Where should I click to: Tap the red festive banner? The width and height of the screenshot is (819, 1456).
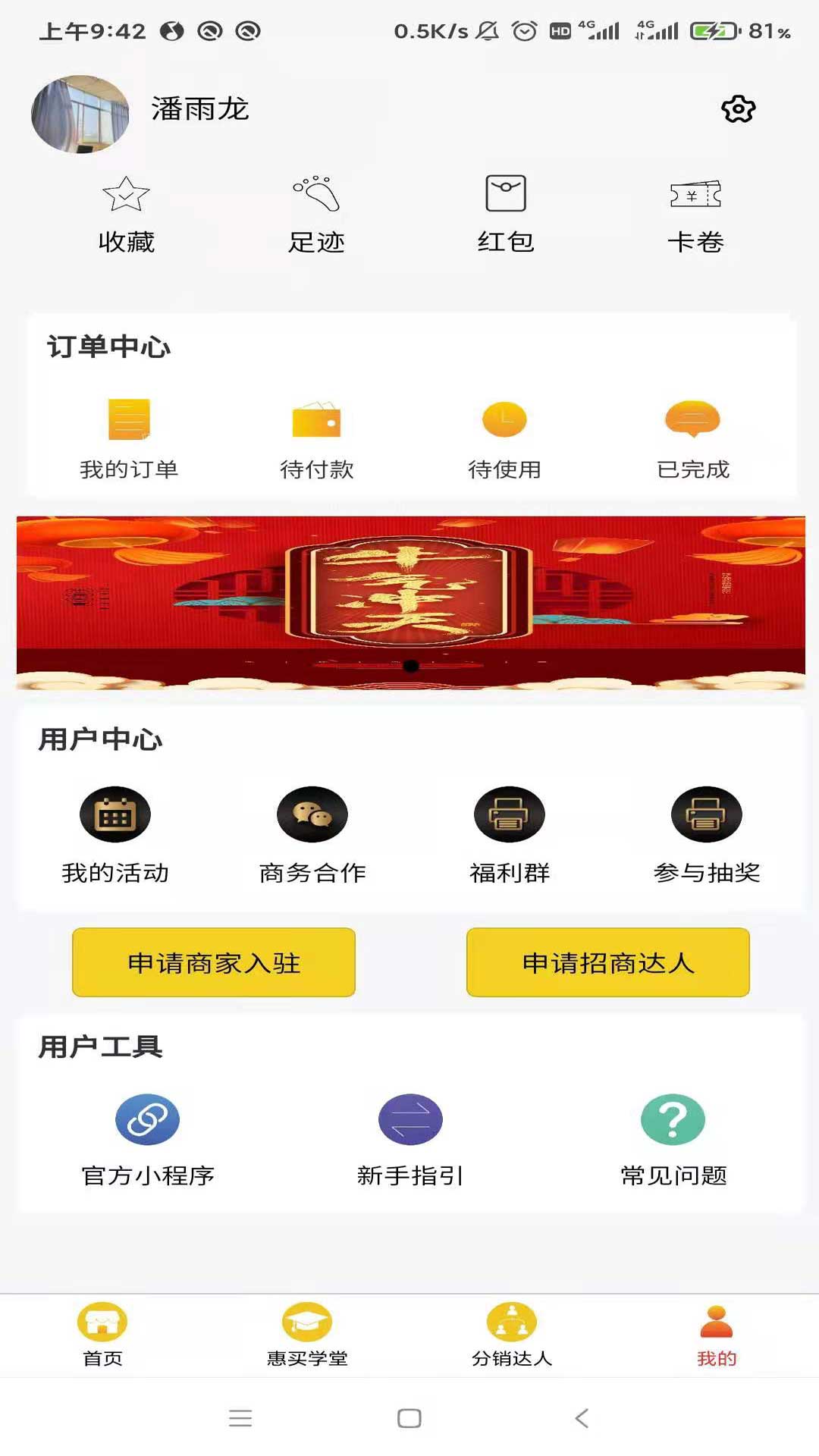pos(410,602)
